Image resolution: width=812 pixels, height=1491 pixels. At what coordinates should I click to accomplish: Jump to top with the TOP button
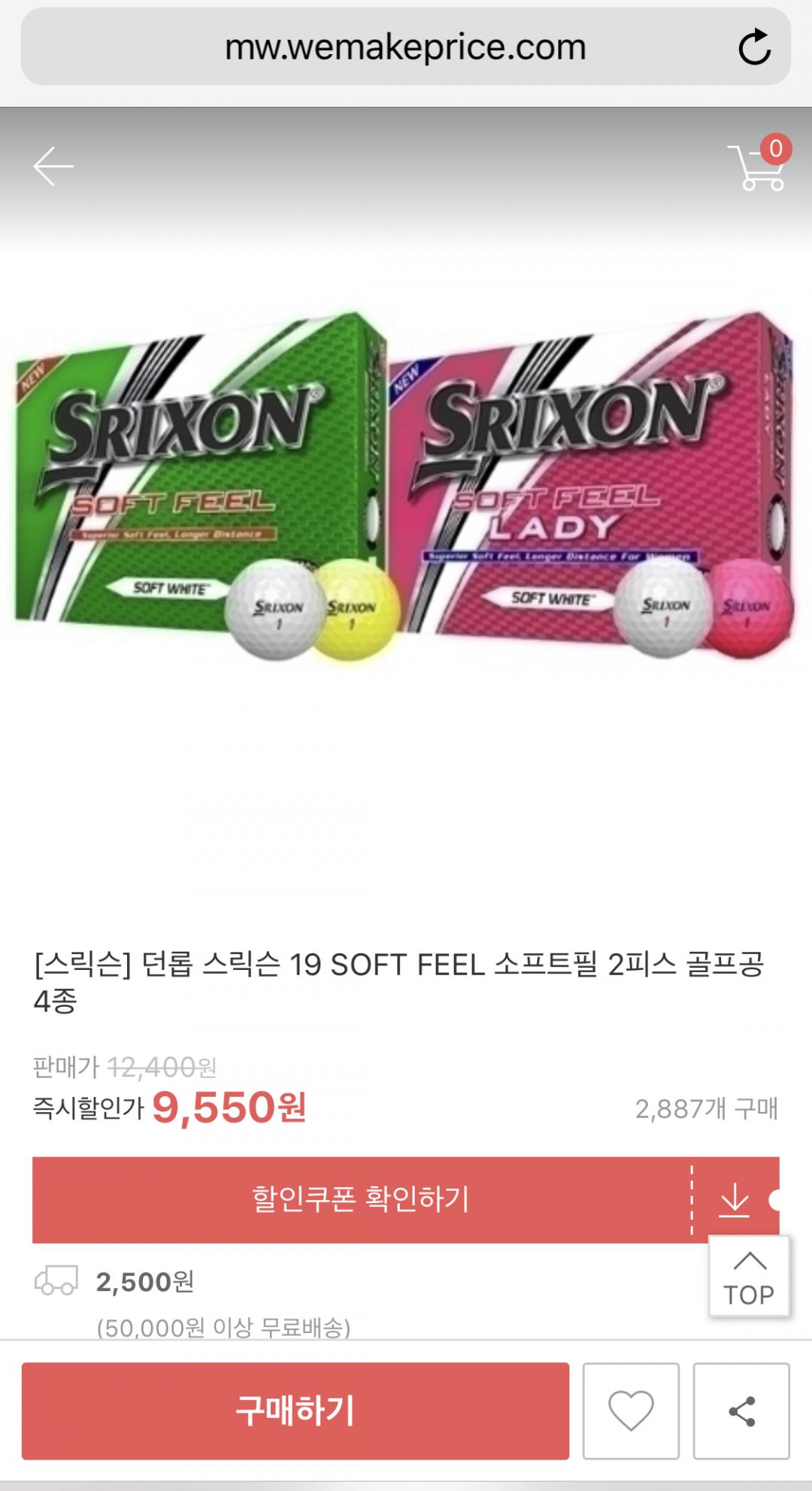pos(749,1277)
